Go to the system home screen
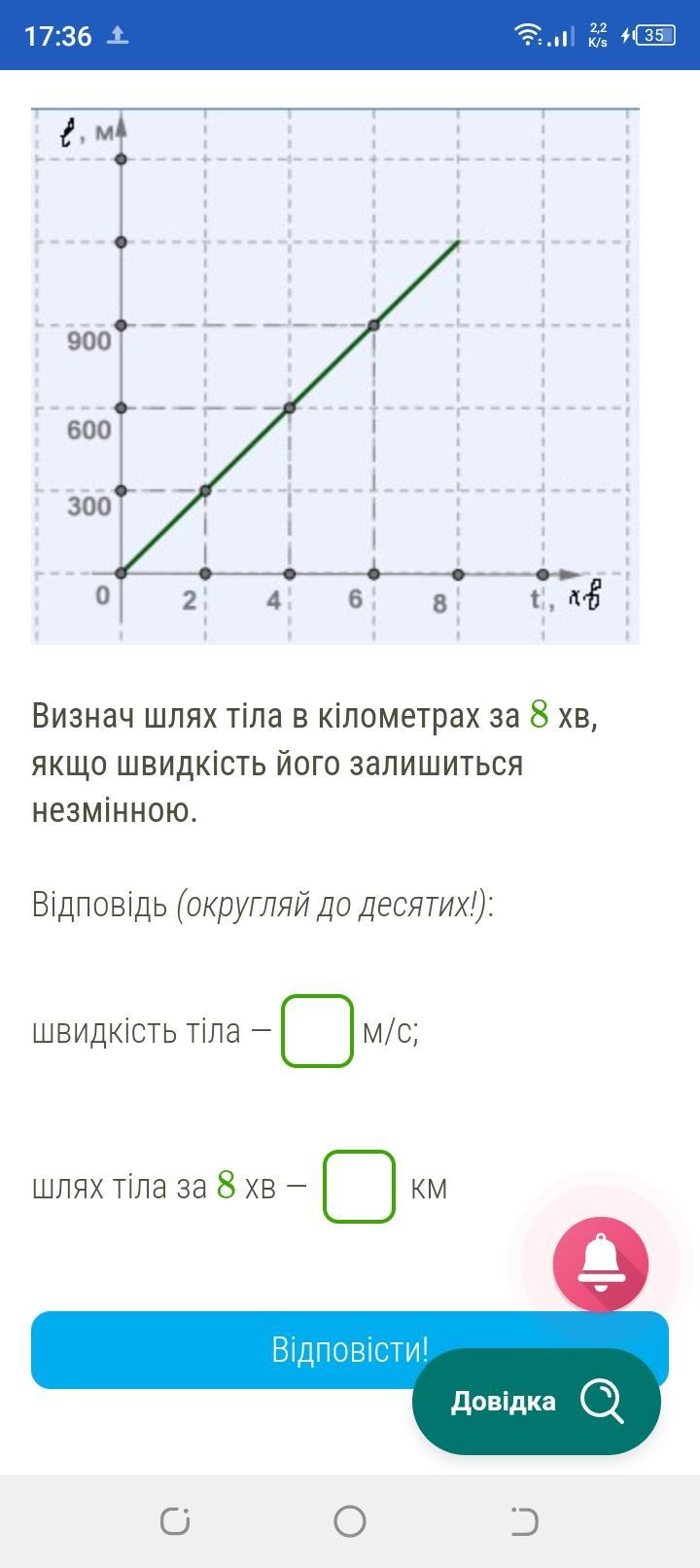Viewport: 700px width, 1568px height. coord(349,1520)
